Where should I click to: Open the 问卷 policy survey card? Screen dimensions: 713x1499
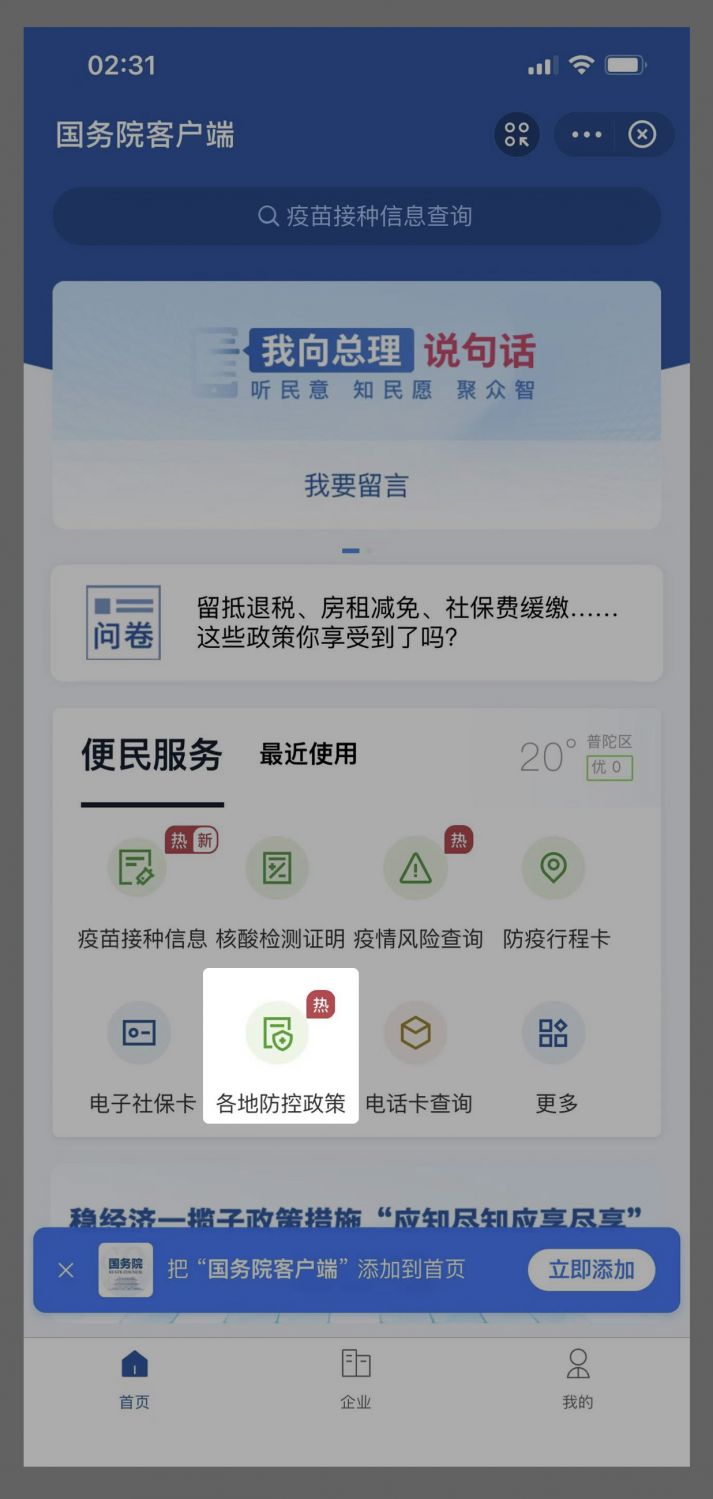pos(356,623)
